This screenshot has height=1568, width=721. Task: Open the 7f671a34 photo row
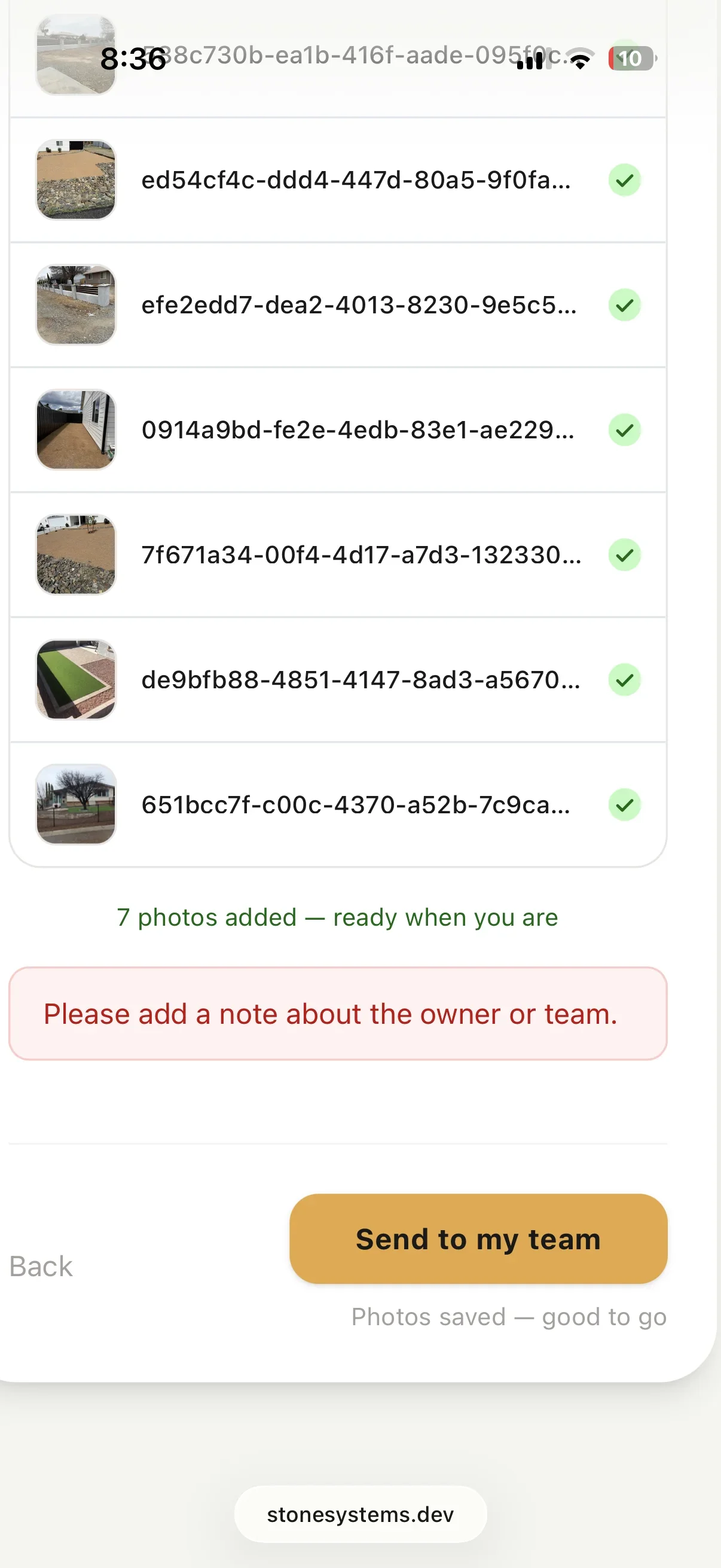338,554
